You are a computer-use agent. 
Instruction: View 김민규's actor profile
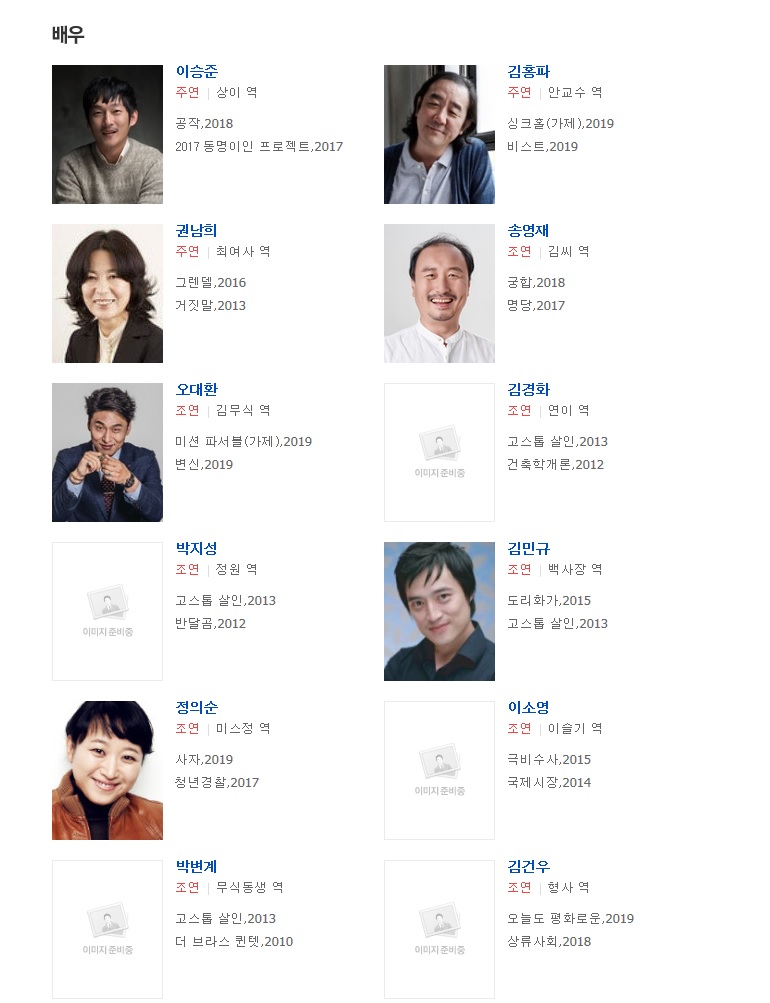coord(528,549)
